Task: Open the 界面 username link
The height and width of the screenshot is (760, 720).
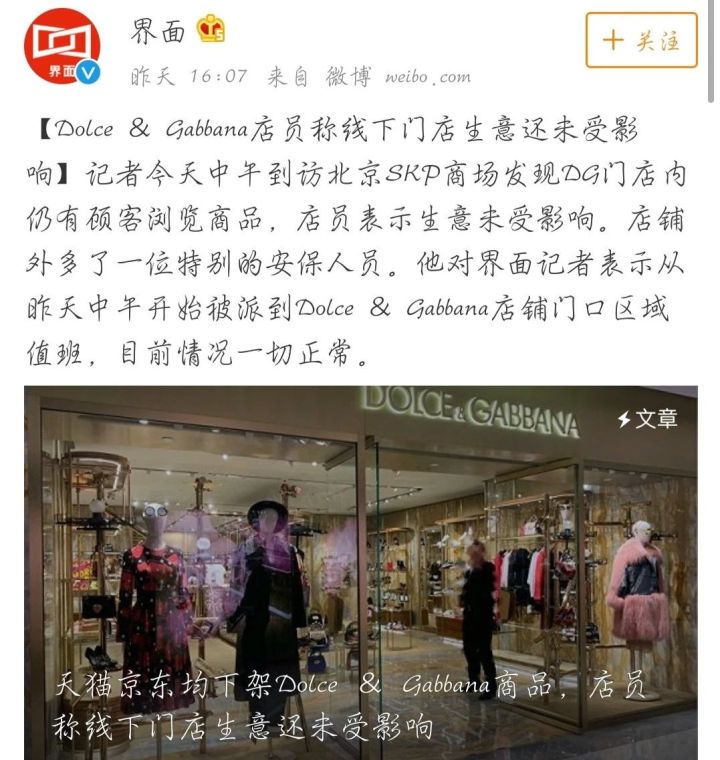Action: pos(157,32)
